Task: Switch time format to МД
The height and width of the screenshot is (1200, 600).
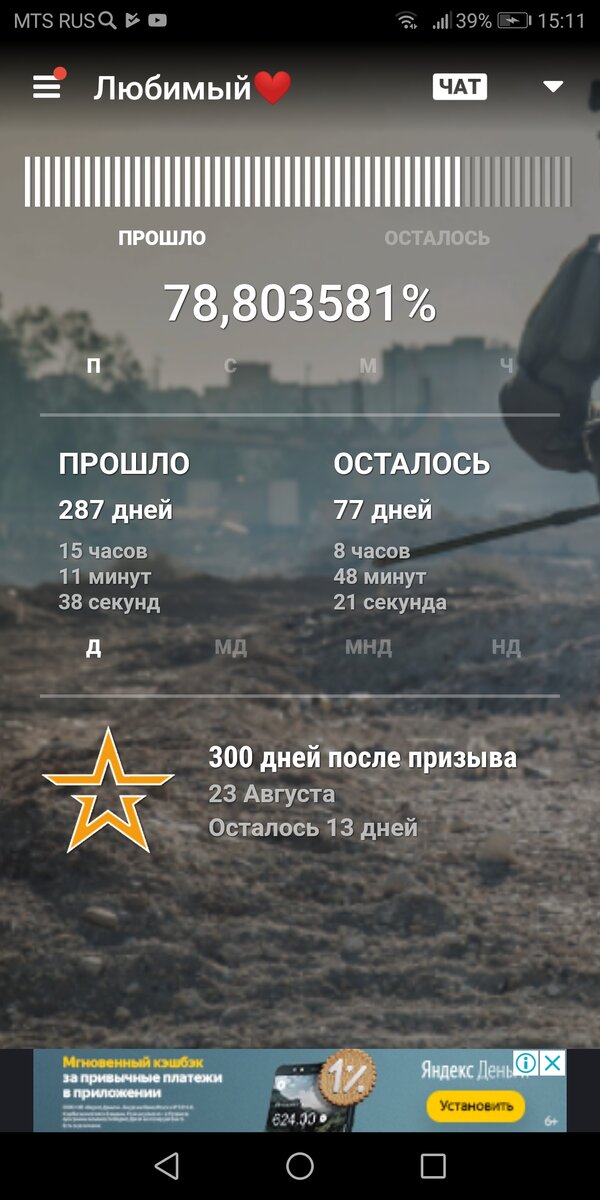Action: point(231,647)
